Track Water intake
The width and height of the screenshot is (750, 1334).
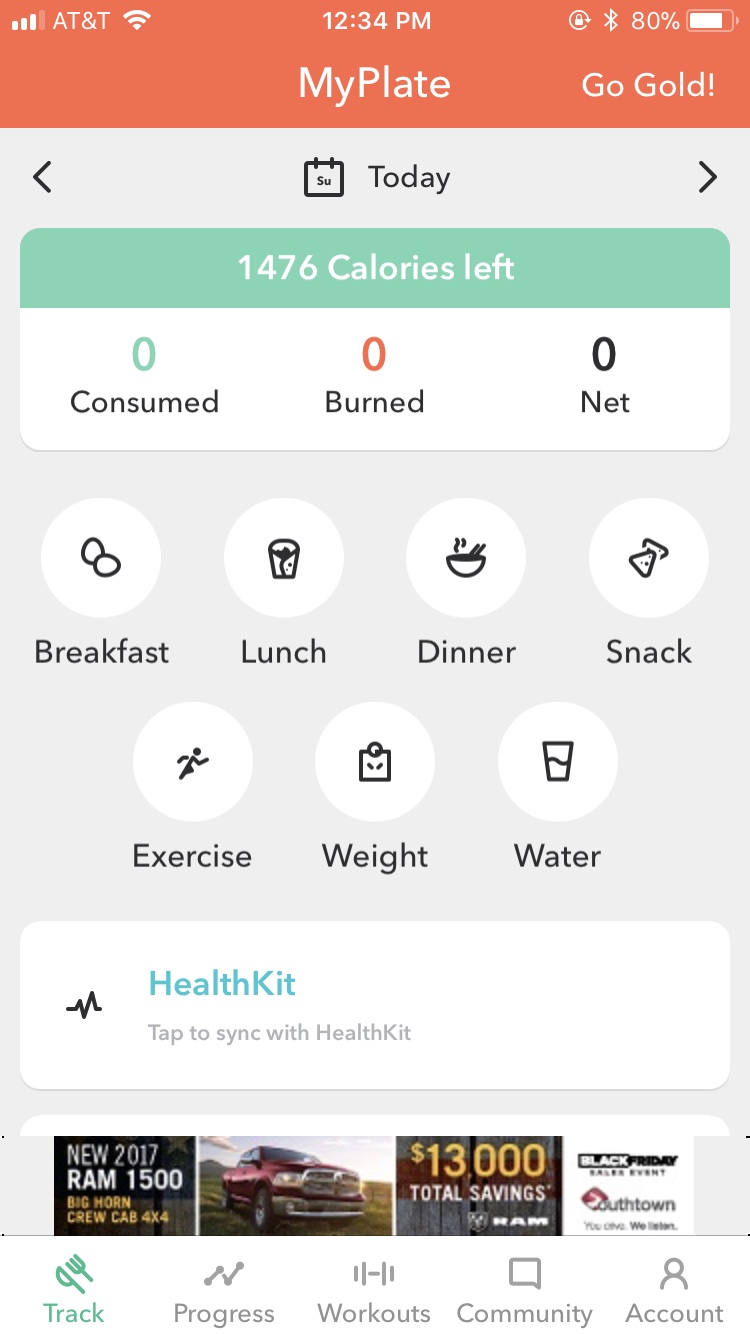[557, 763]
